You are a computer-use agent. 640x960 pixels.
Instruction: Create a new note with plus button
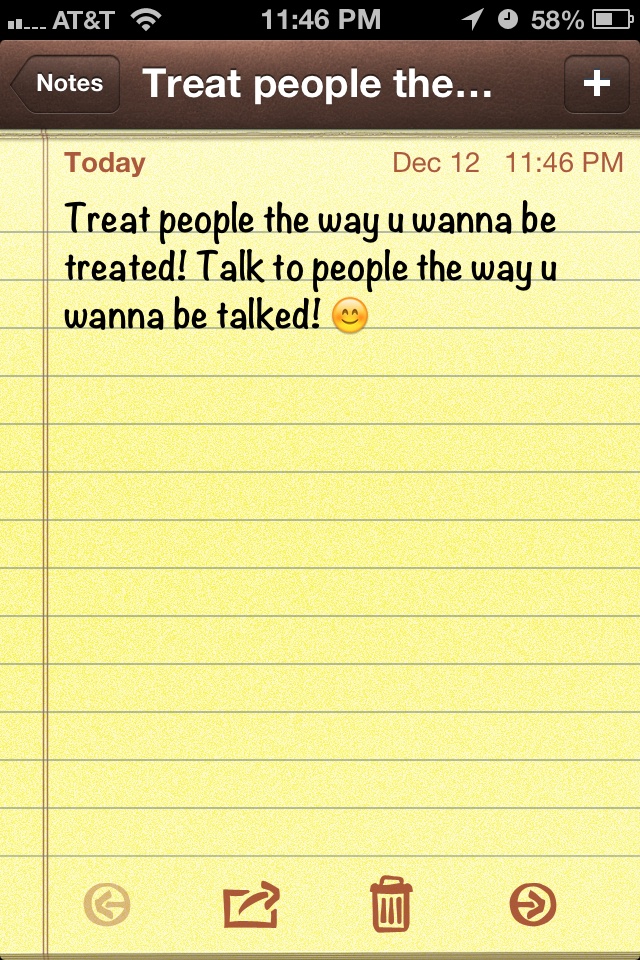point(596,84)
